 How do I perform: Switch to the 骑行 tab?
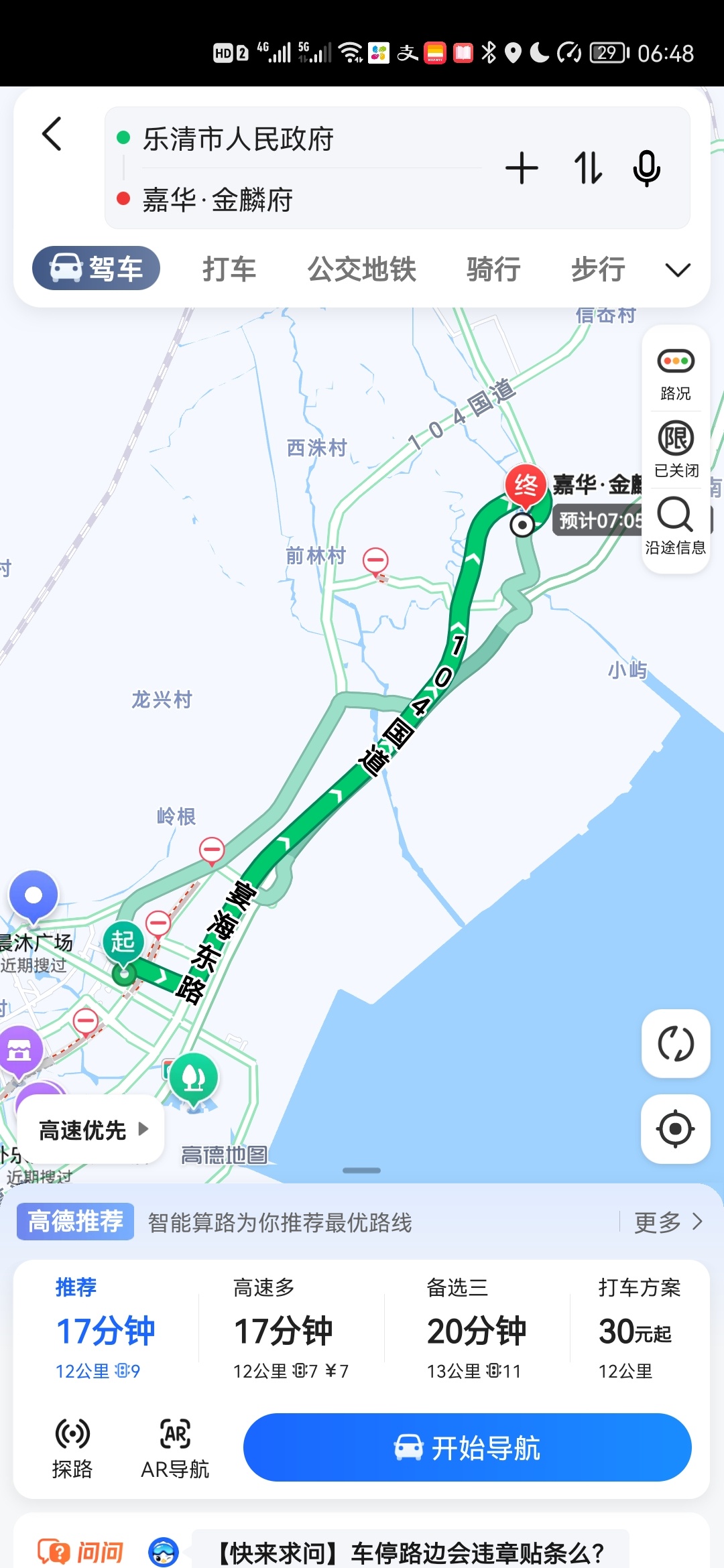(x=493, y=269)
